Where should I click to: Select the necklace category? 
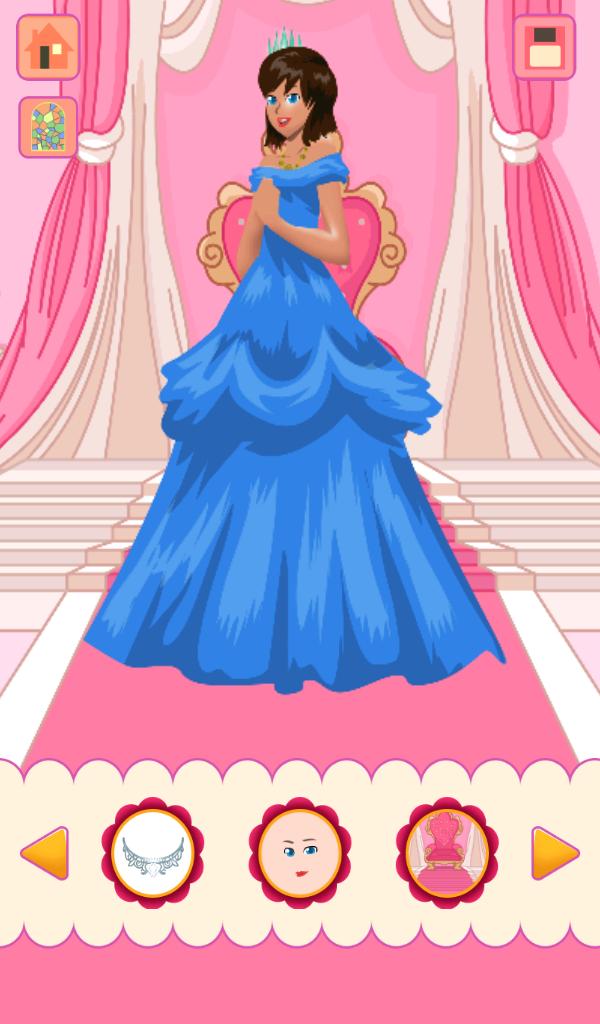click(x=153, y=853)
